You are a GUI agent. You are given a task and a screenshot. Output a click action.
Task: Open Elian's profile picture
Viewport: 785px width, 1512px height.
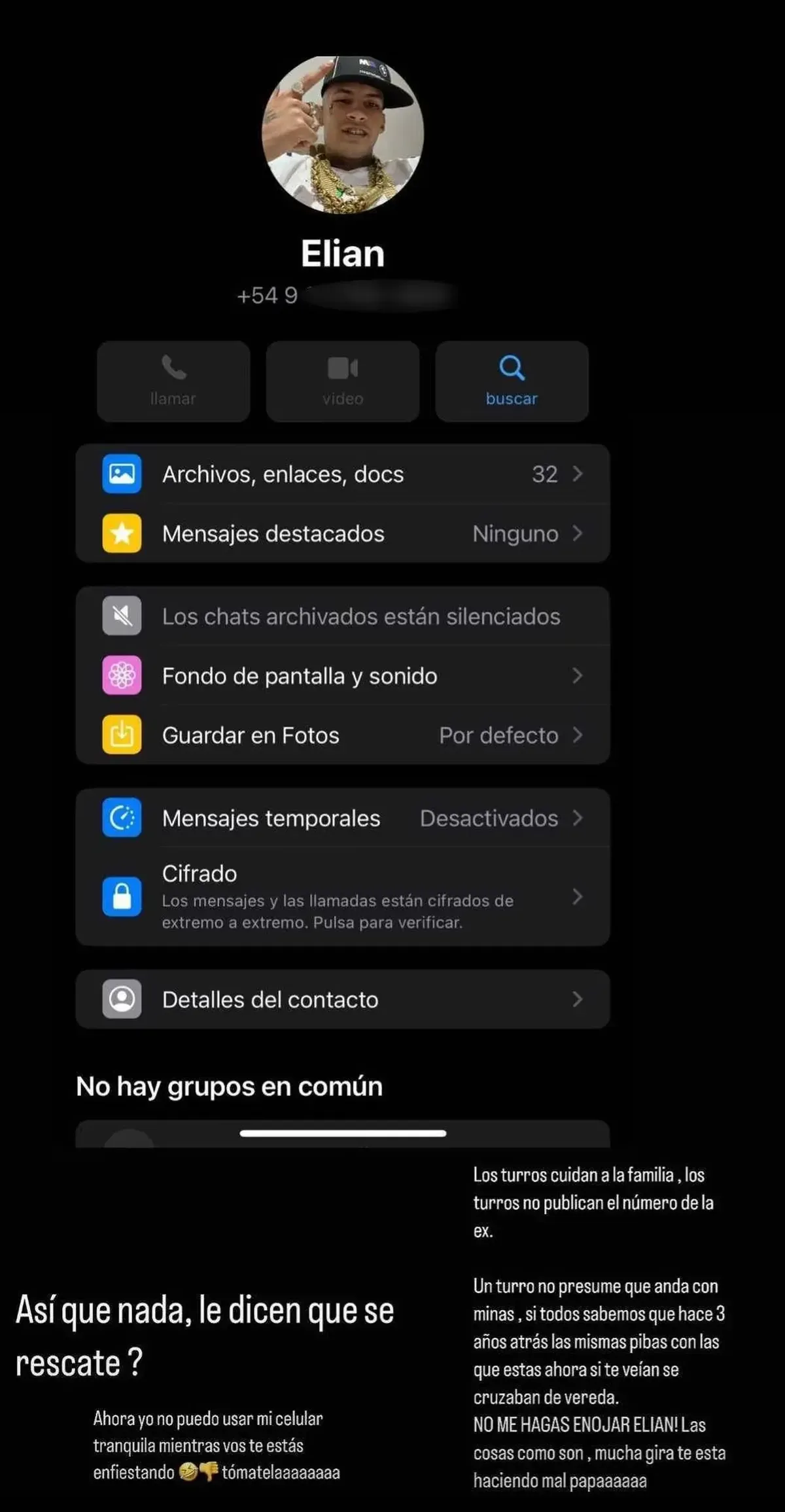[x=342, y=134]
